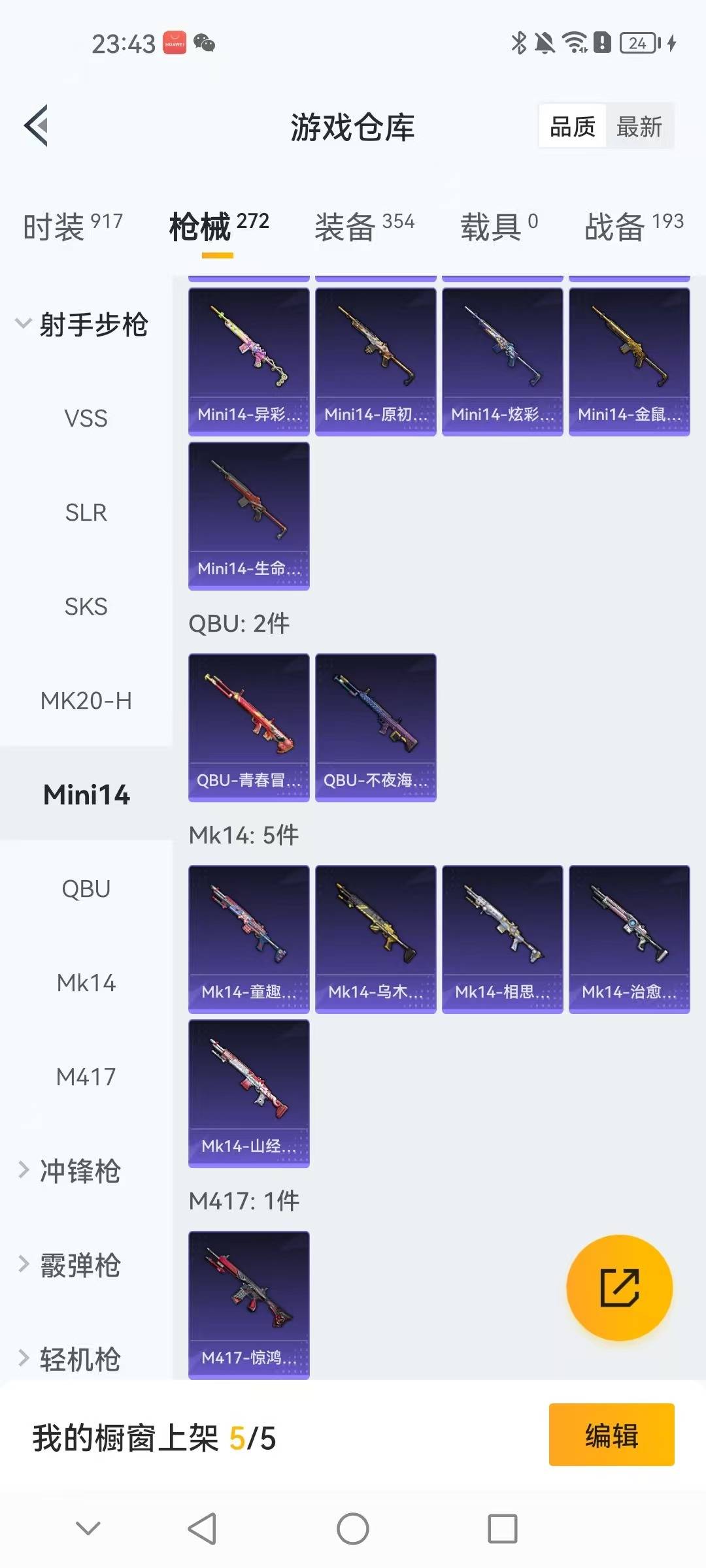Open the 战备 tab
This screenshot has height=1568, width=706.
633,227
